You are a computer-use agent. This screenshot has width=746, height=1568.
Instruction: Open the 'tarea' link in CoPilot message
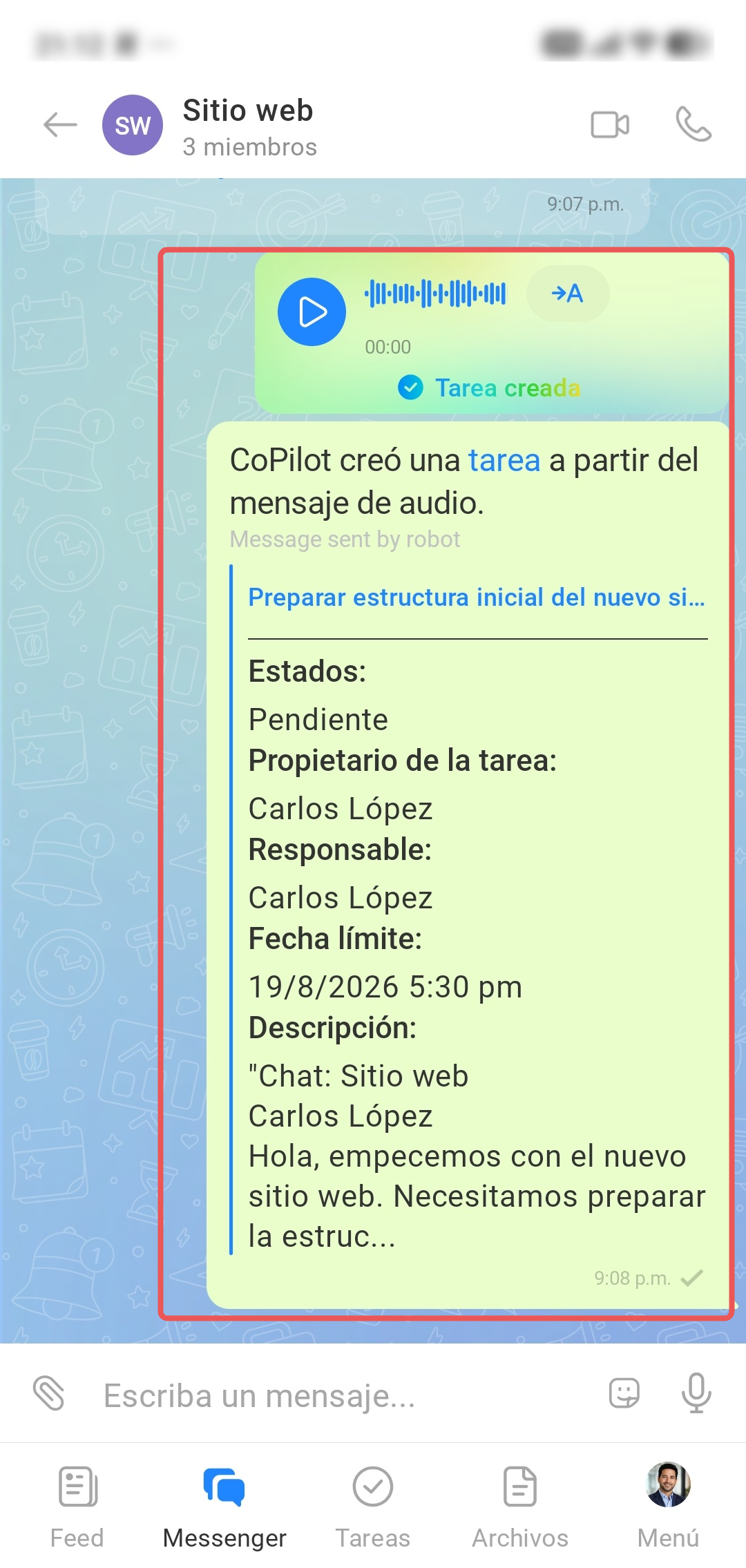coord(504,460)
